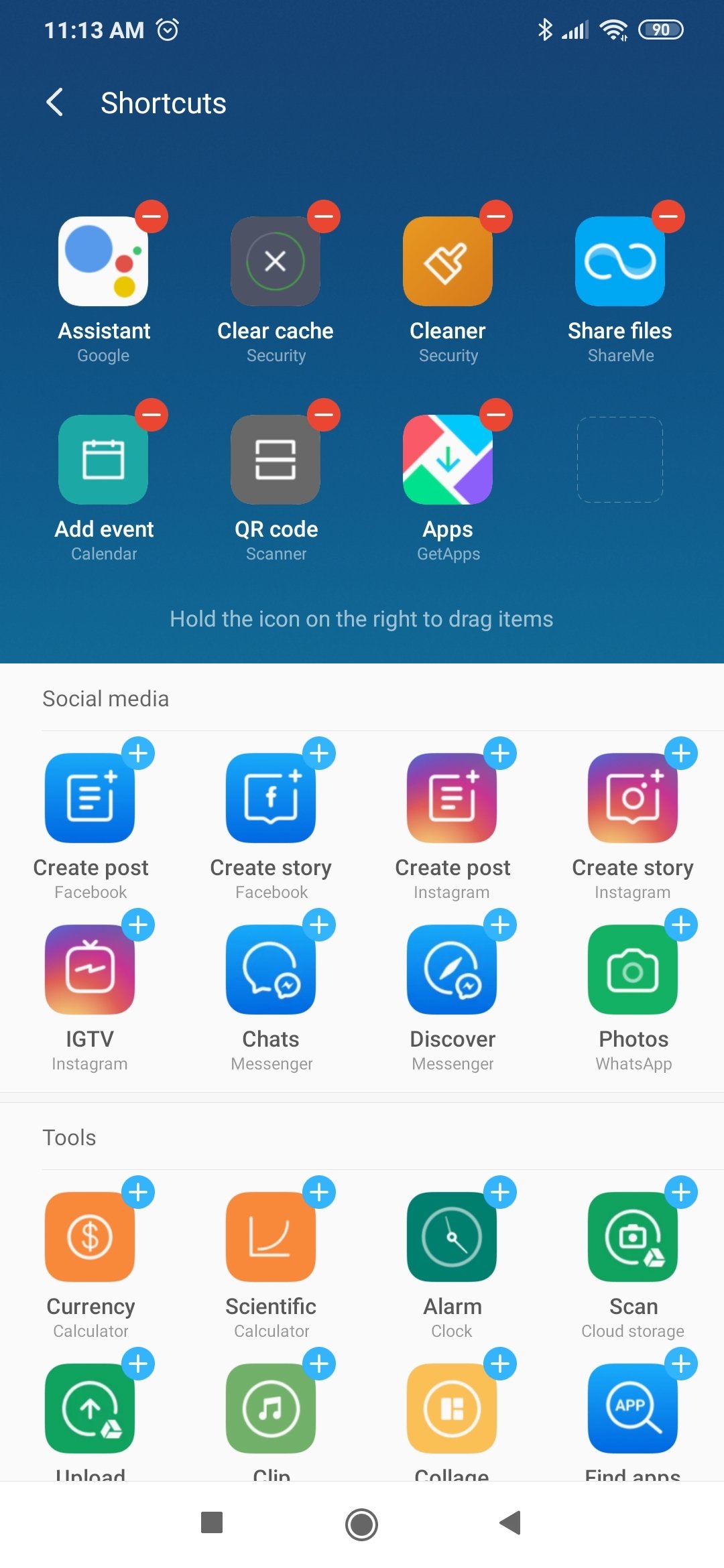The height and width of the screenshot is (1568, 724).
Task: Add Messenger Chats shortcut
Action: tap(319, 925)
